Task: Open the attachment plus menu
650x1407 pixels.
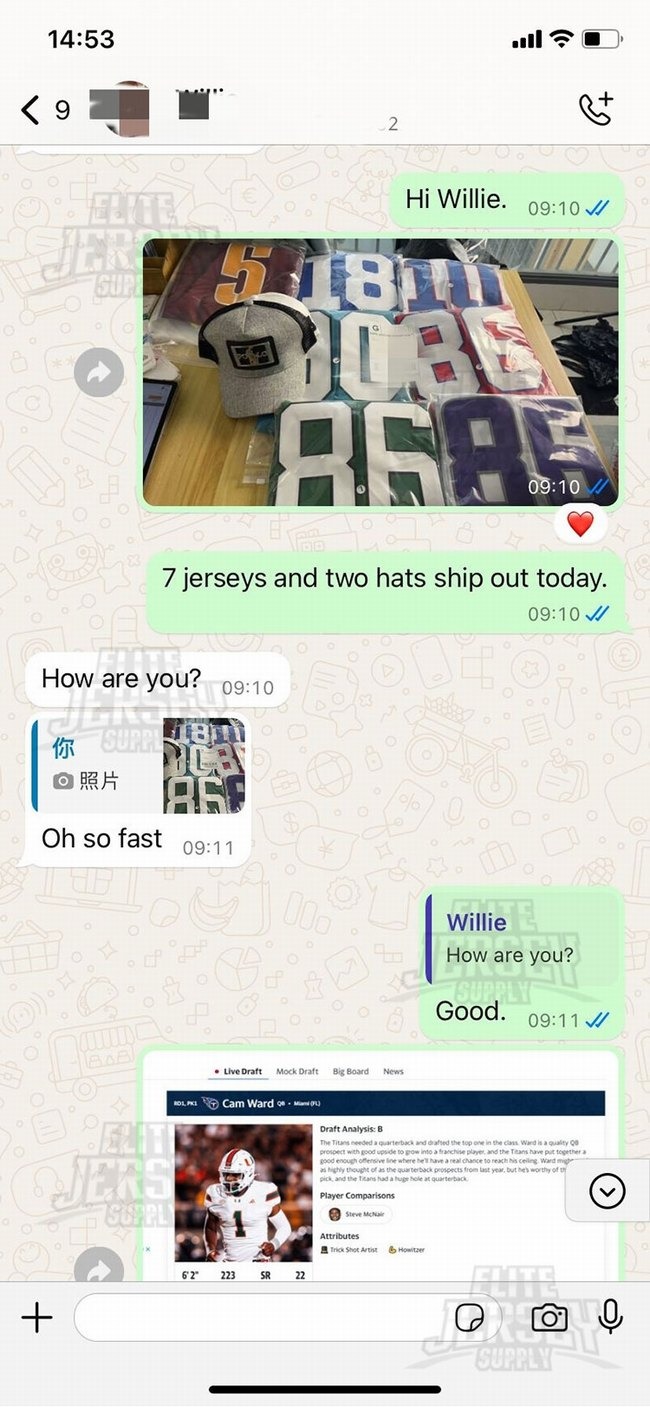Action: click(37, 1318)
